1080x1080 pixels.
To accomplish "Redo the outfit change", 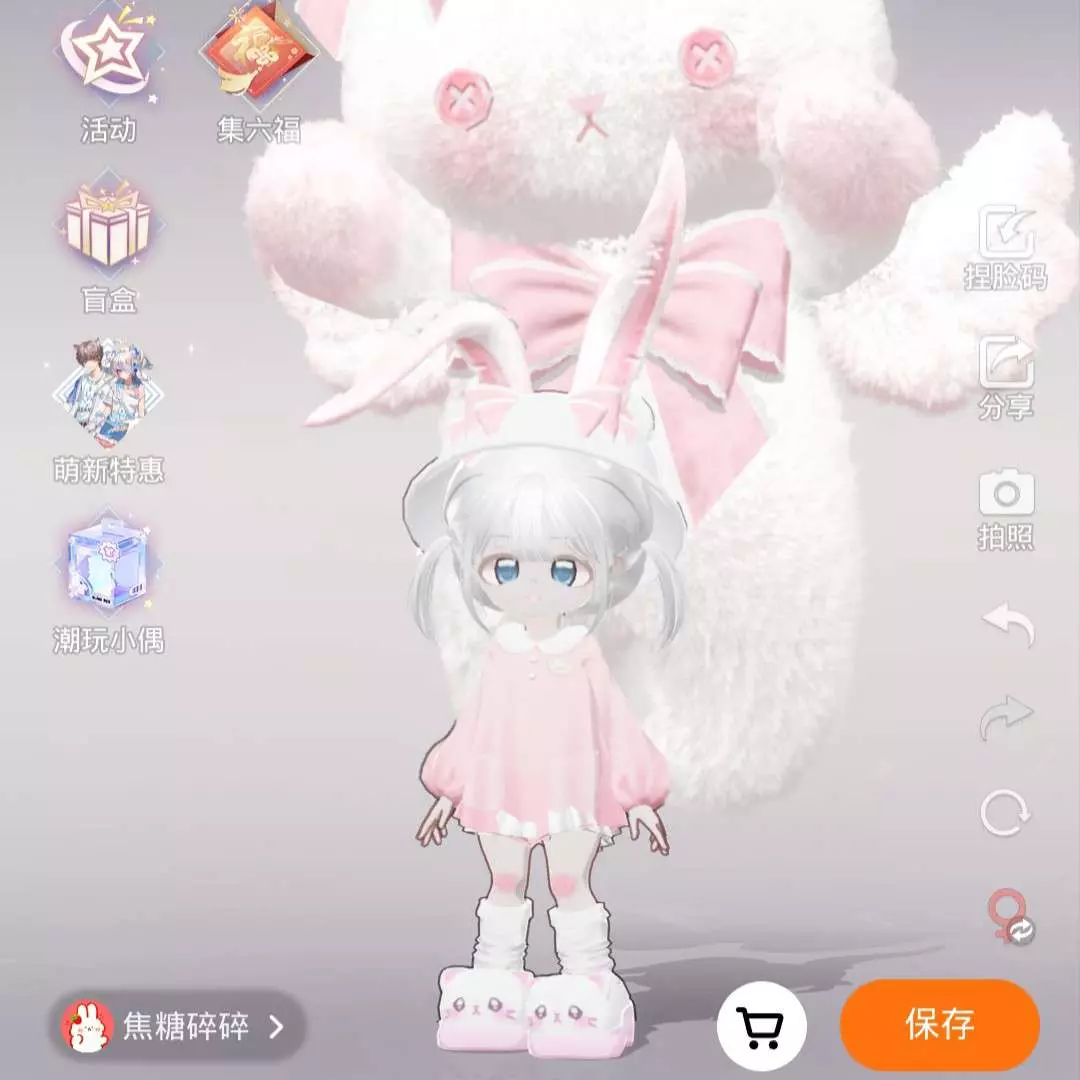I will click(1006, 717).
